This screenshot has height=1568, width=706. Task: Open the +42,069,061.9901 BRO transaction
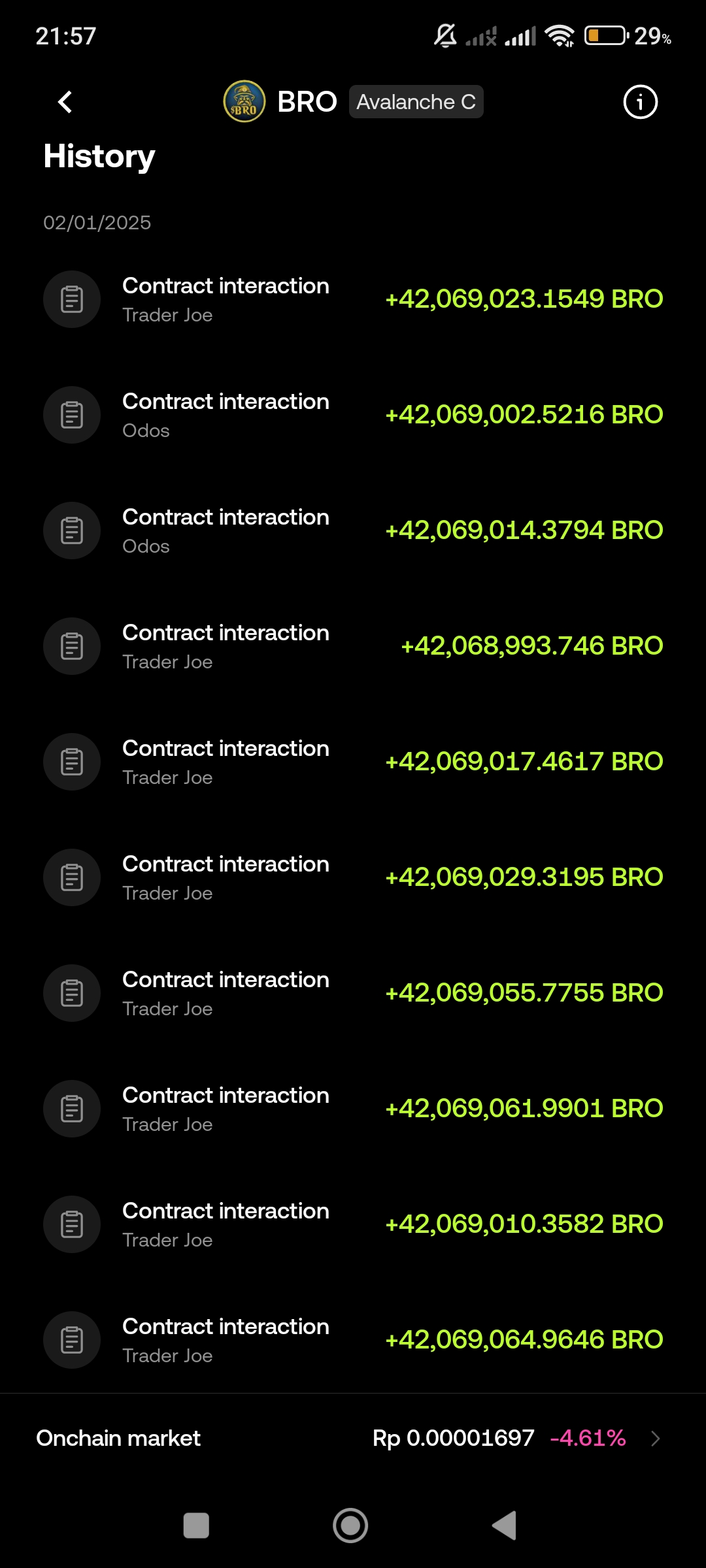pyautogui.click(x=353, y=1109)
